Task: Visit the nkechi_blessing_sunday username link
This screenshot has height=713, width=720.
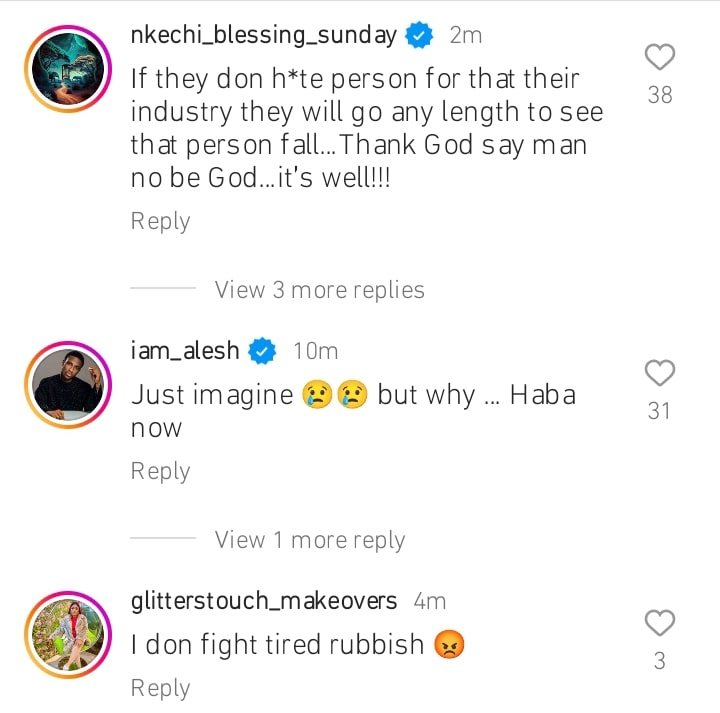Action: tap(264, 35)
